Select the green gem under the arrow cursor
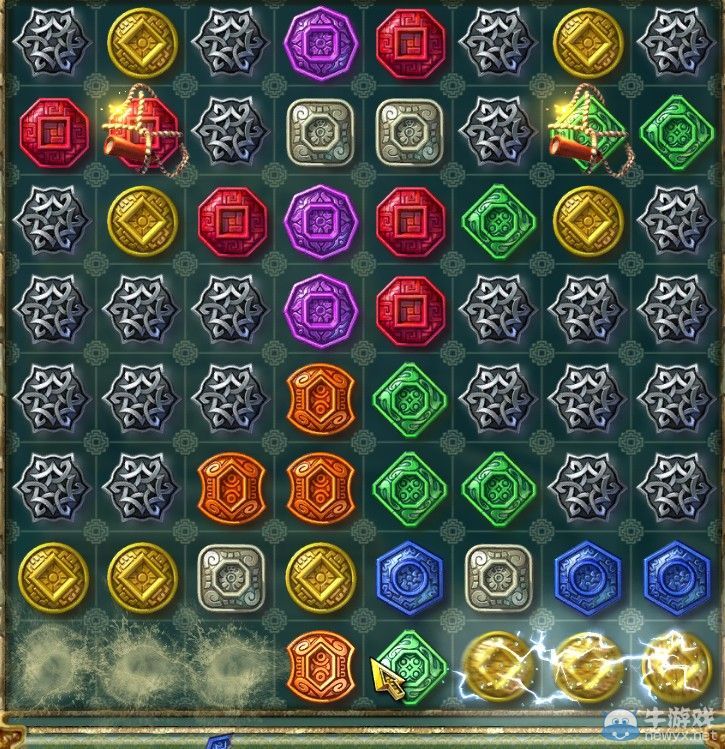725x749 pixels. 412,665
